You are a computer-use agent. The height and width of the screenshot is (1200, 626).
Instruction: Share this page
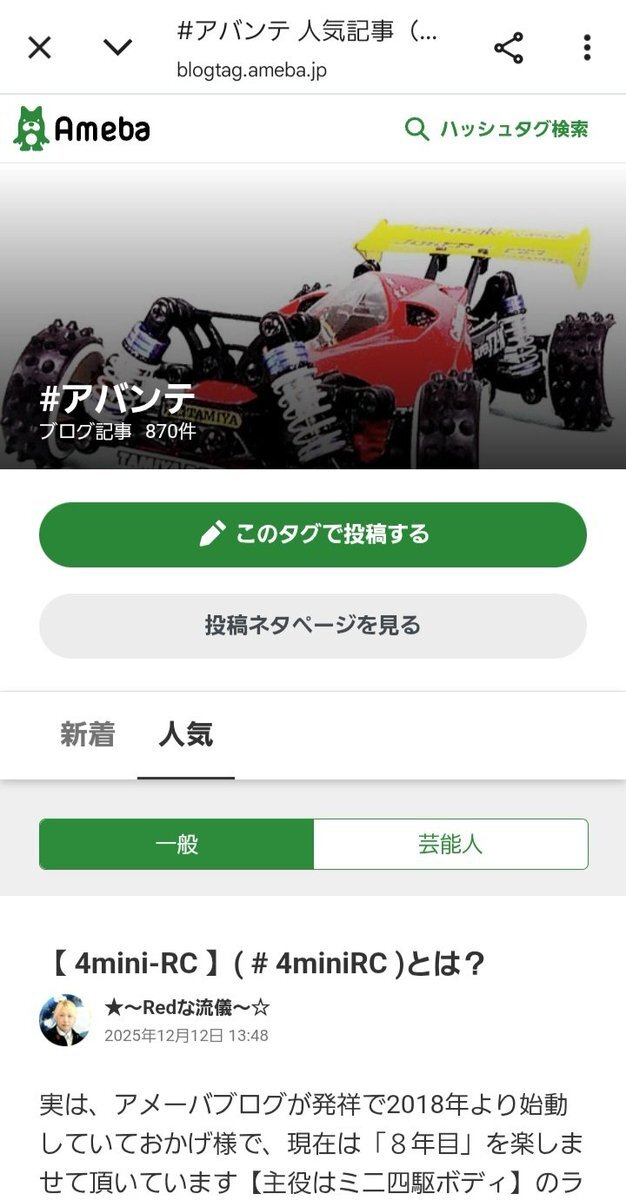pyautogui.click(x=508, y=47)
